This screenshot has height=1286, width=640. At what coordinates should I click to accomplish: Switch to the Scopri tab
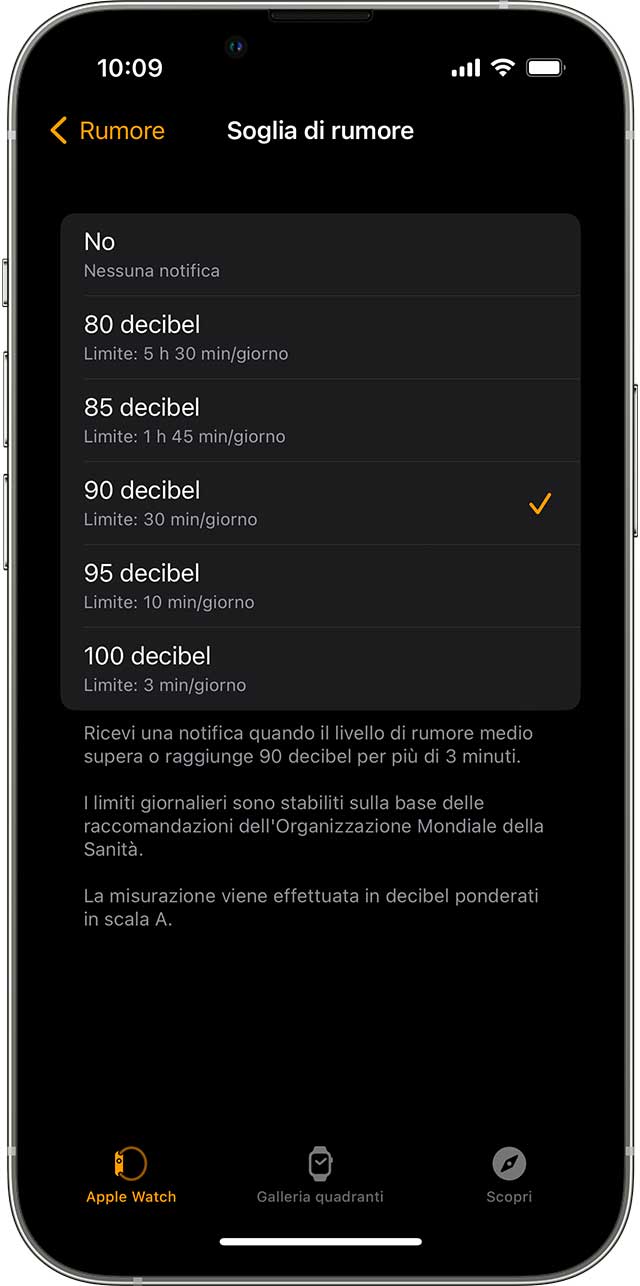(x=509, y=1174)
